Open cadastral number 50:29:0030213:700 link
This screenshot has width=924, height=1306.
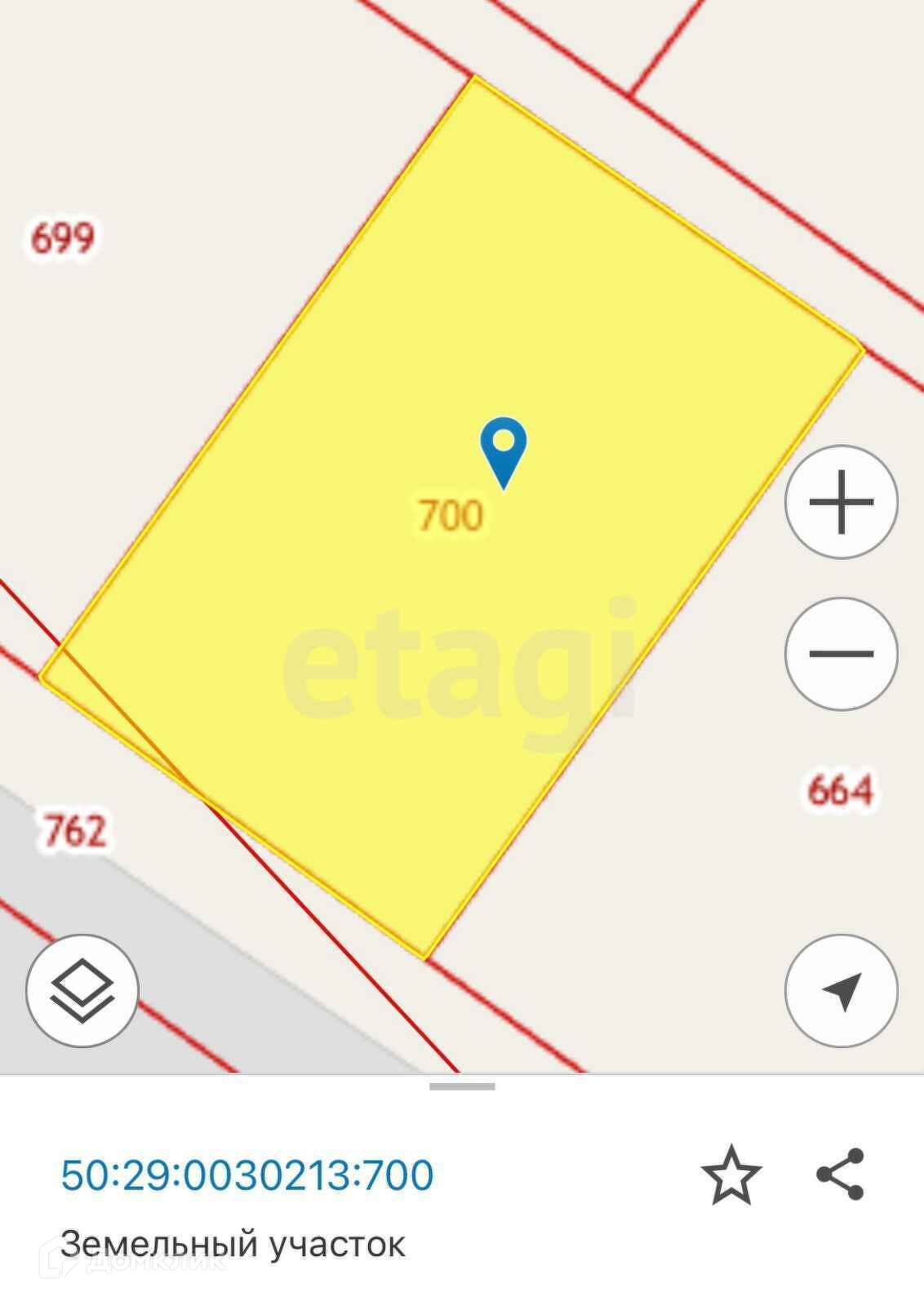pyautogui.click(x=247, y=1175)
